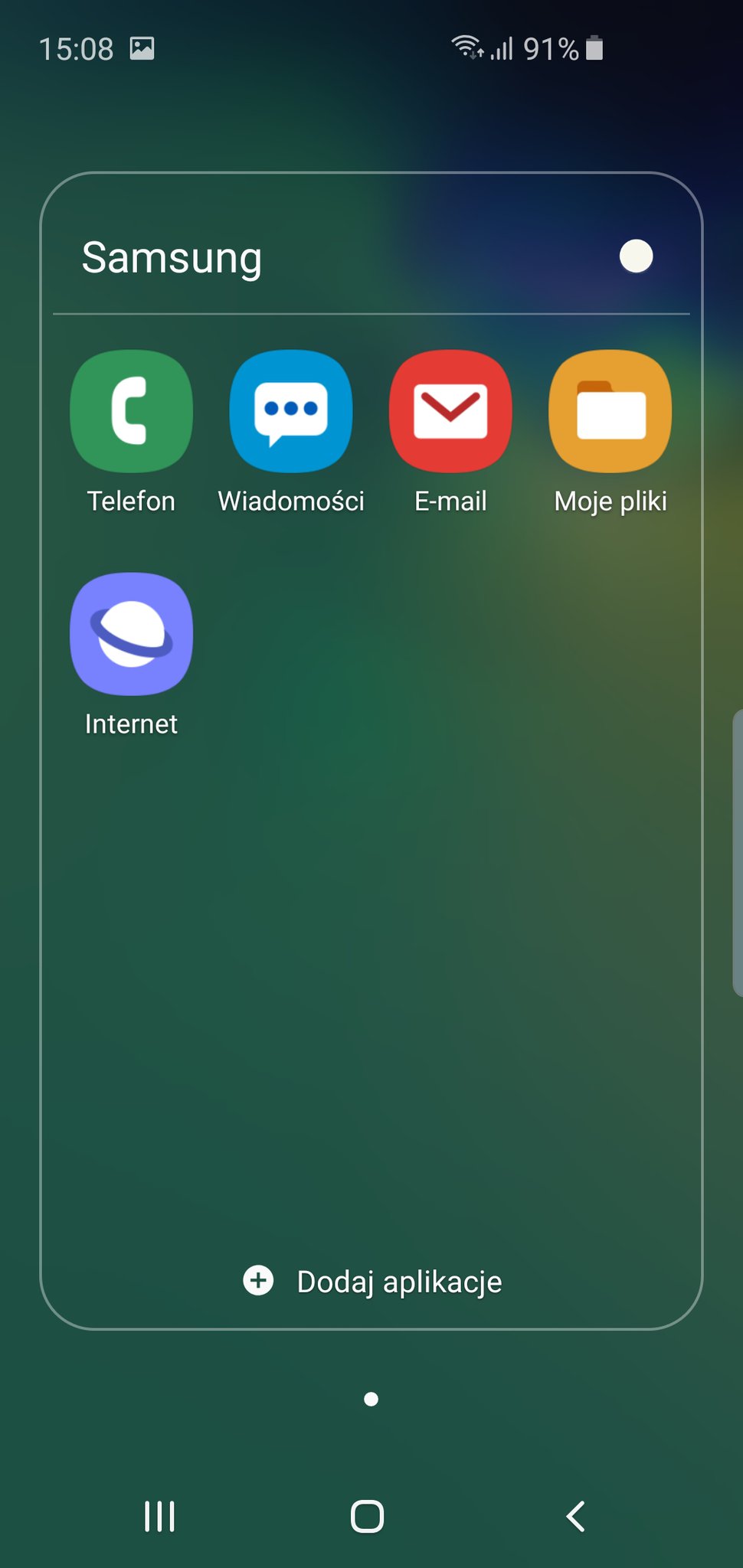Screen dimensions: 743x1568
Task: Go back with the navigation back arrow
Action: (576, 1516)
